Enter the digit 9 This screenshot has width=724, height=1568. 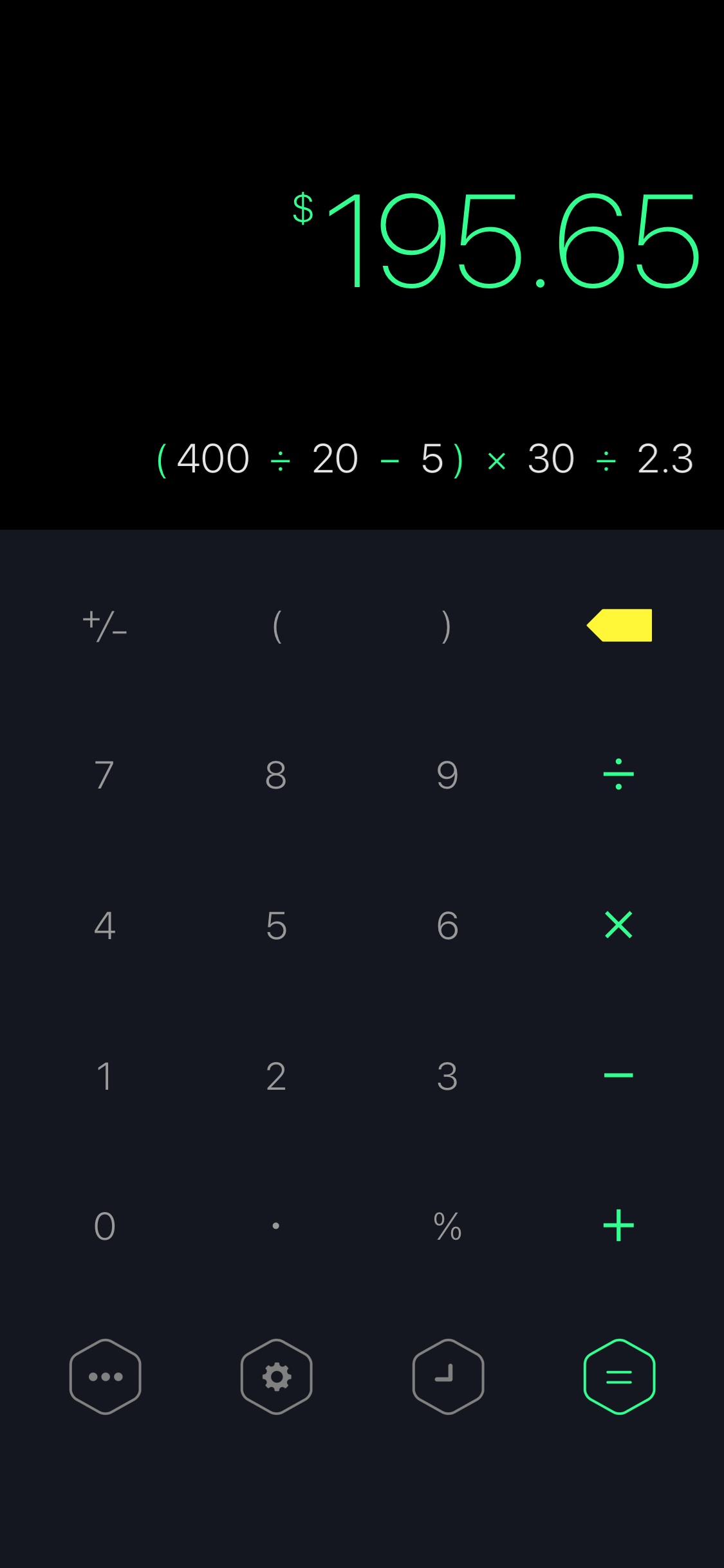tap(447, 774)
